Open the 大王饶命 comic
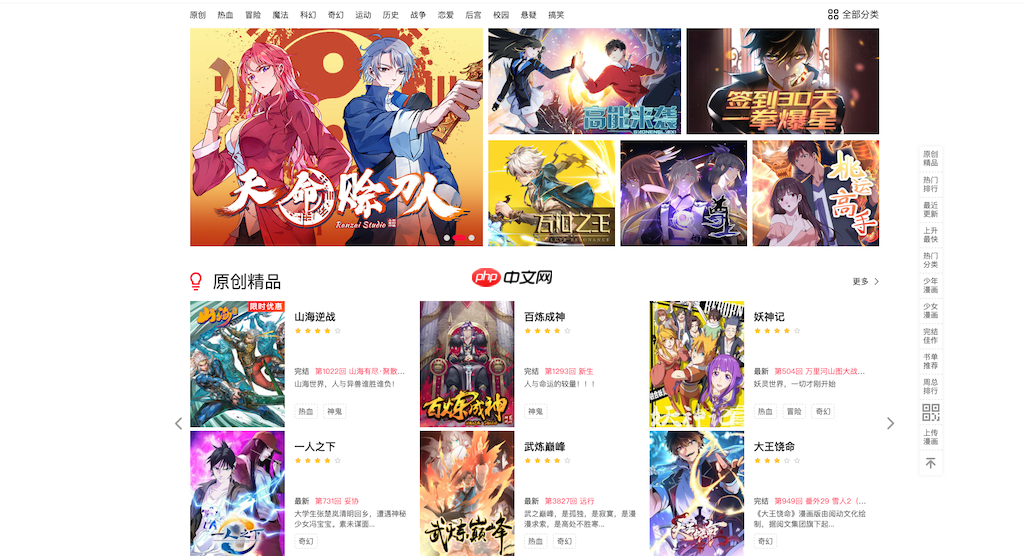 point(774,446)
